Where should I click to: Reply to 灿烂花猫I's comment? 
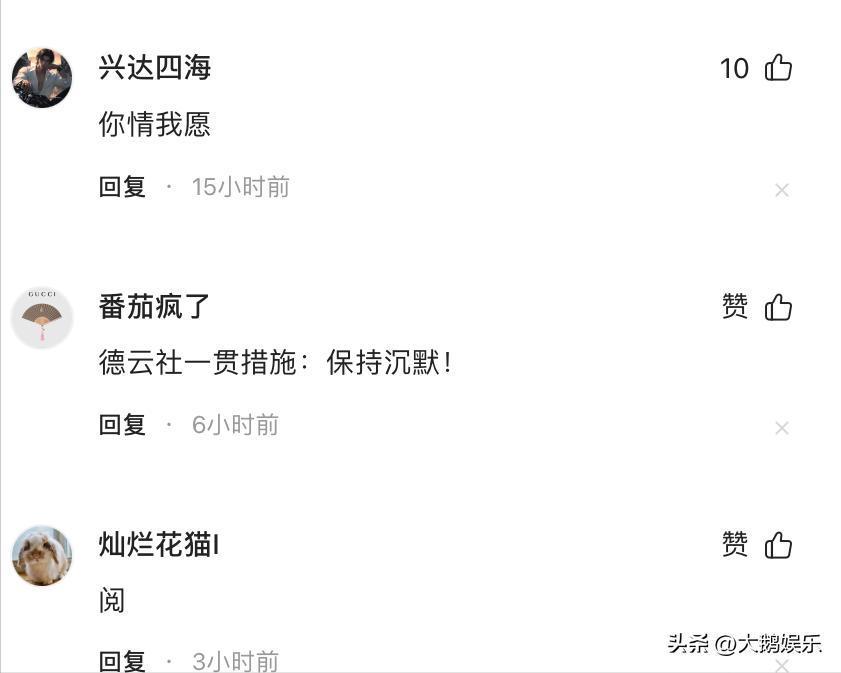[122, 661]
